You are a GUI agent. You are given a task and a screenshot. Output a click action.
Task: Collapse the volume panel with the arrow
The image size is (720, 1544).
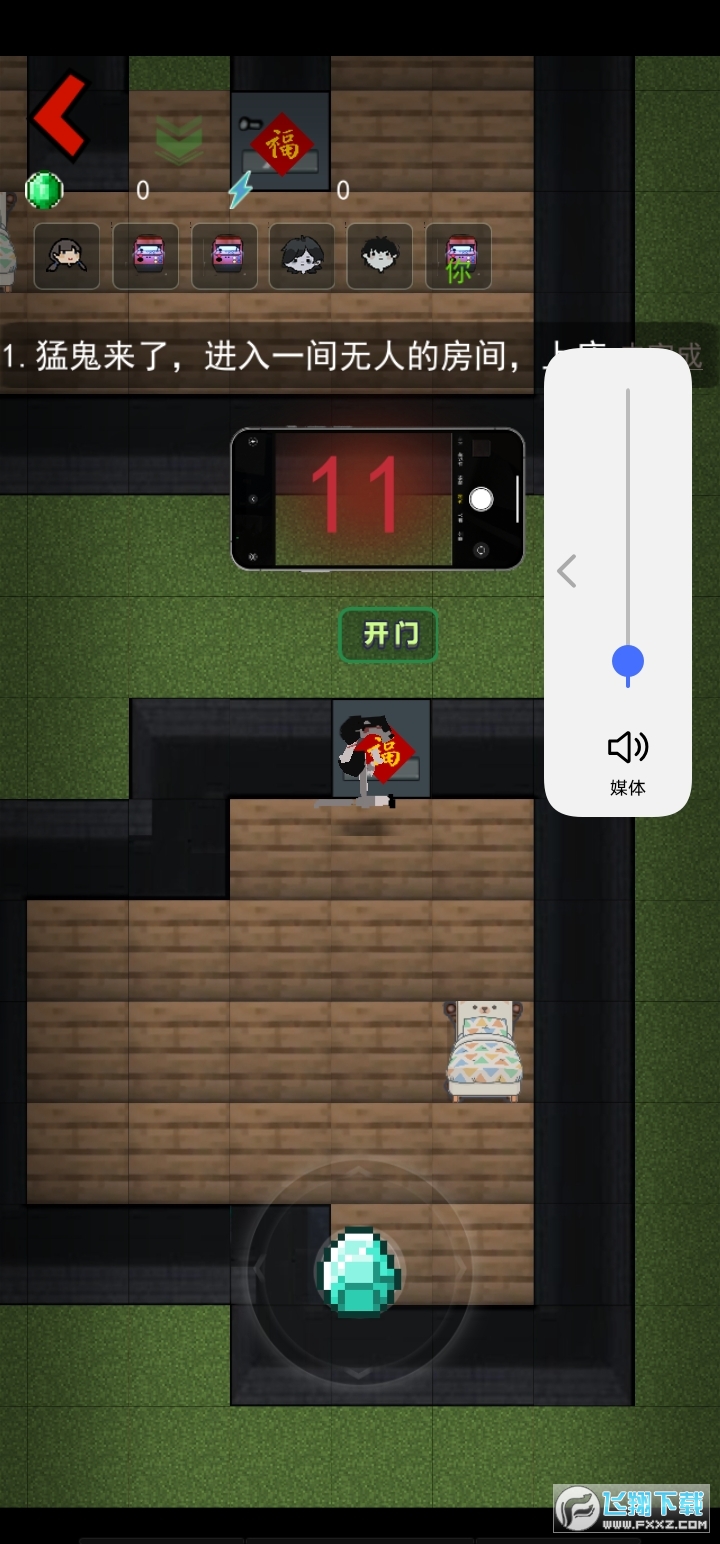567,572
